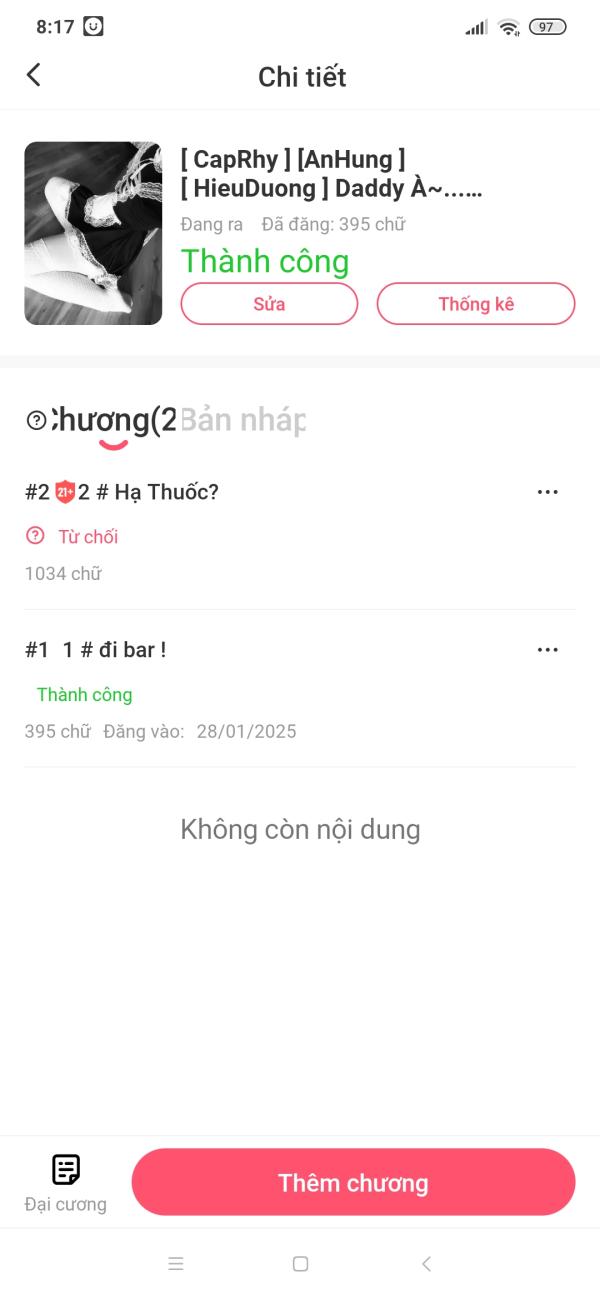The height and width of the screenshot is (1300, 600).
Task: Go back from the Chi tiết screen
Action: [34, 75]
